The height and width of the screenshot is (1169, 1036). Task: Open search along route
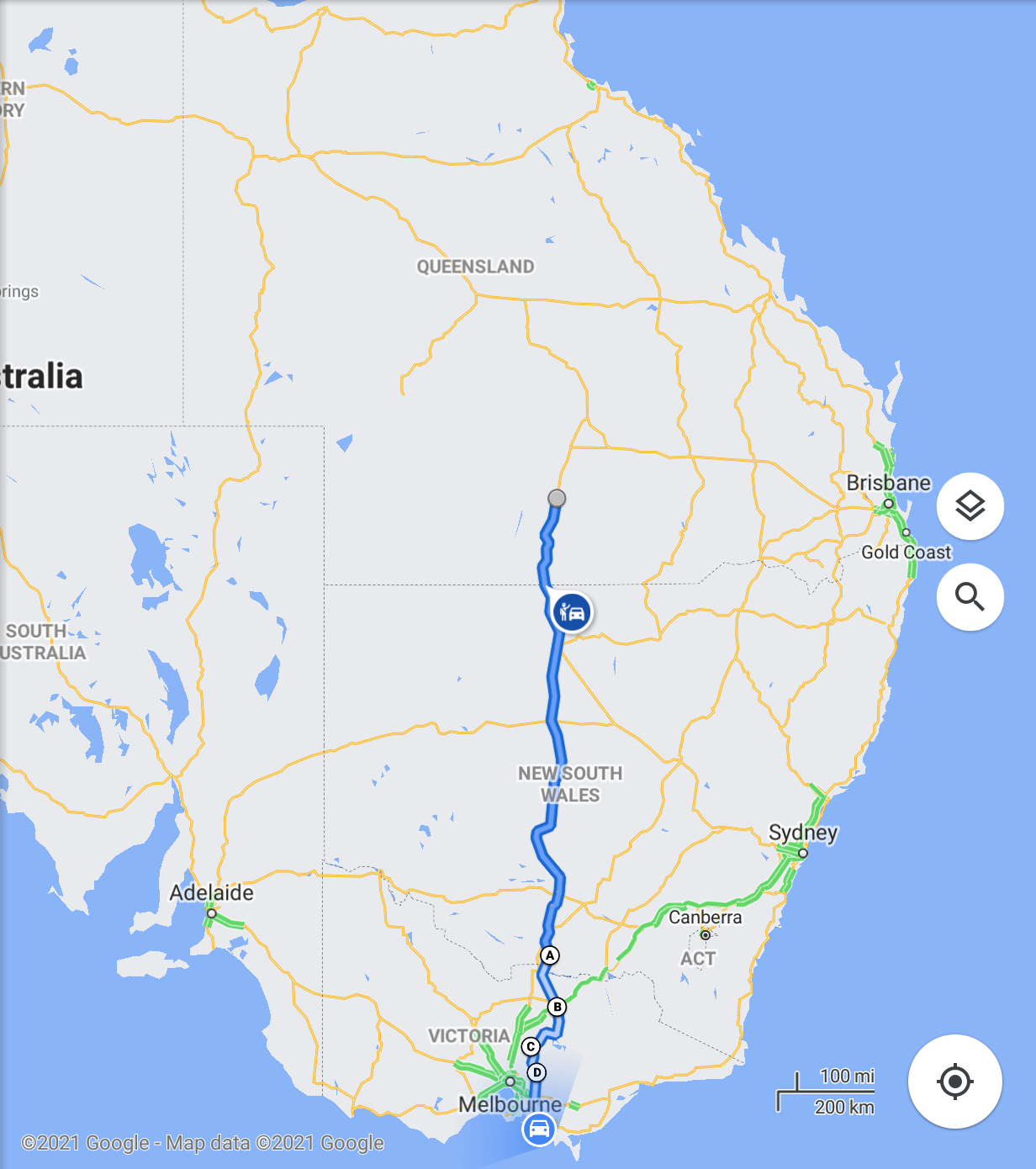coord(970,597)
